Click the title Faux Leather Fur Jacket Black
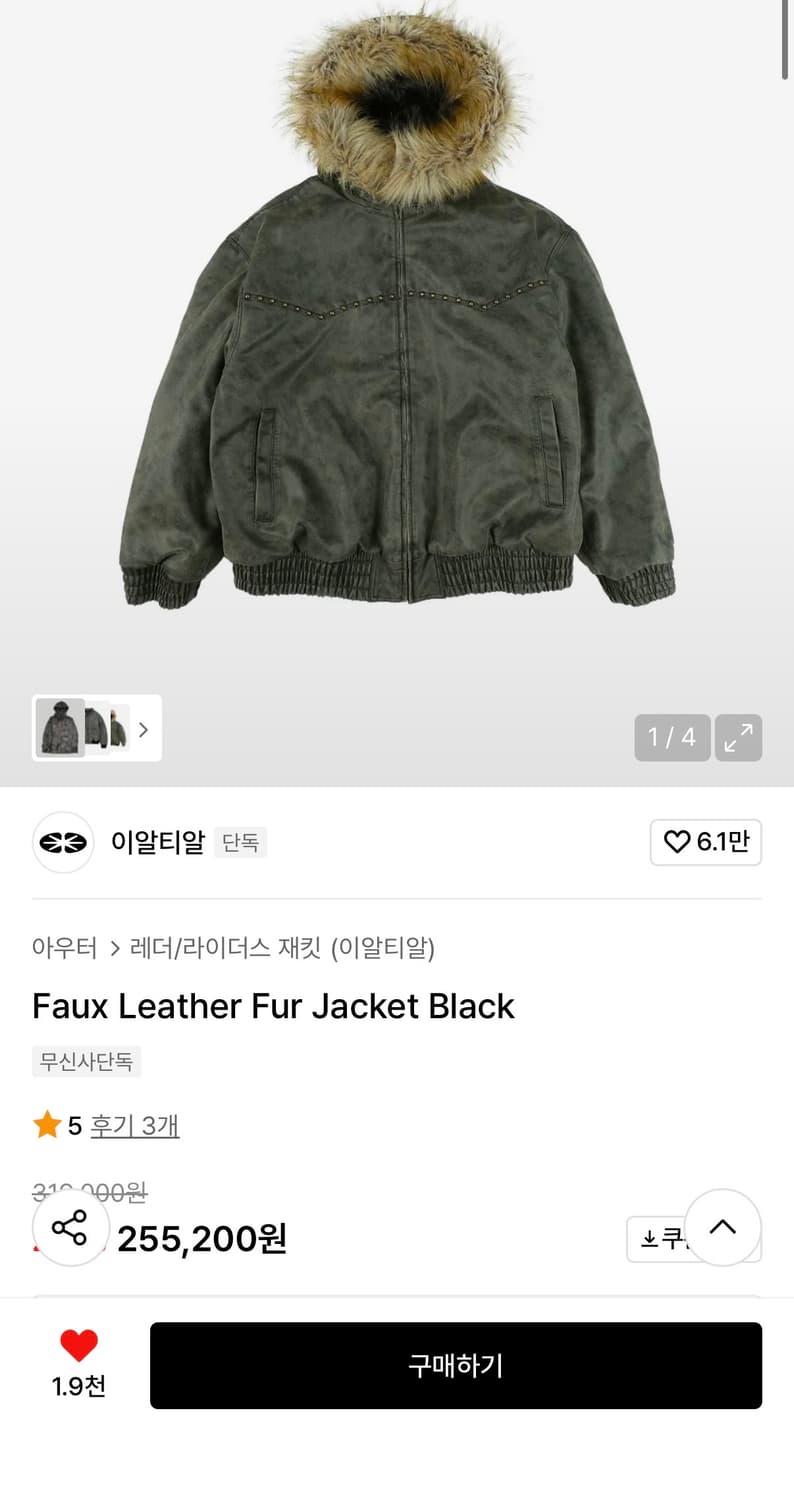The image size is (794, 1500). click(x=272, y=1006)
